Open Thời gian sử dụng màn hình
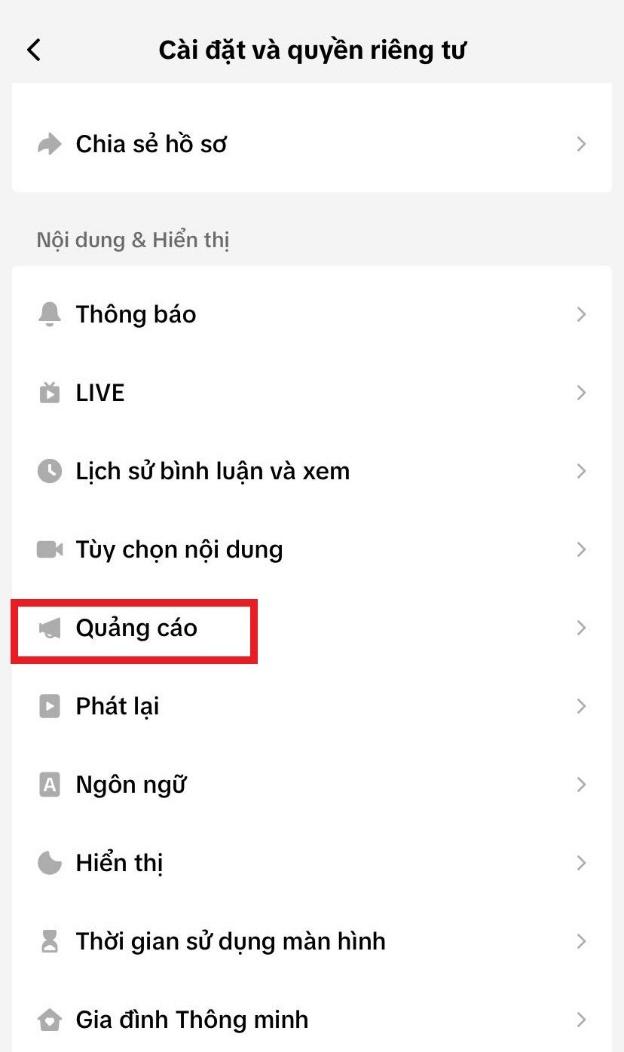The height and width of the screenshot is (1052, 624). tap(311, 942)
